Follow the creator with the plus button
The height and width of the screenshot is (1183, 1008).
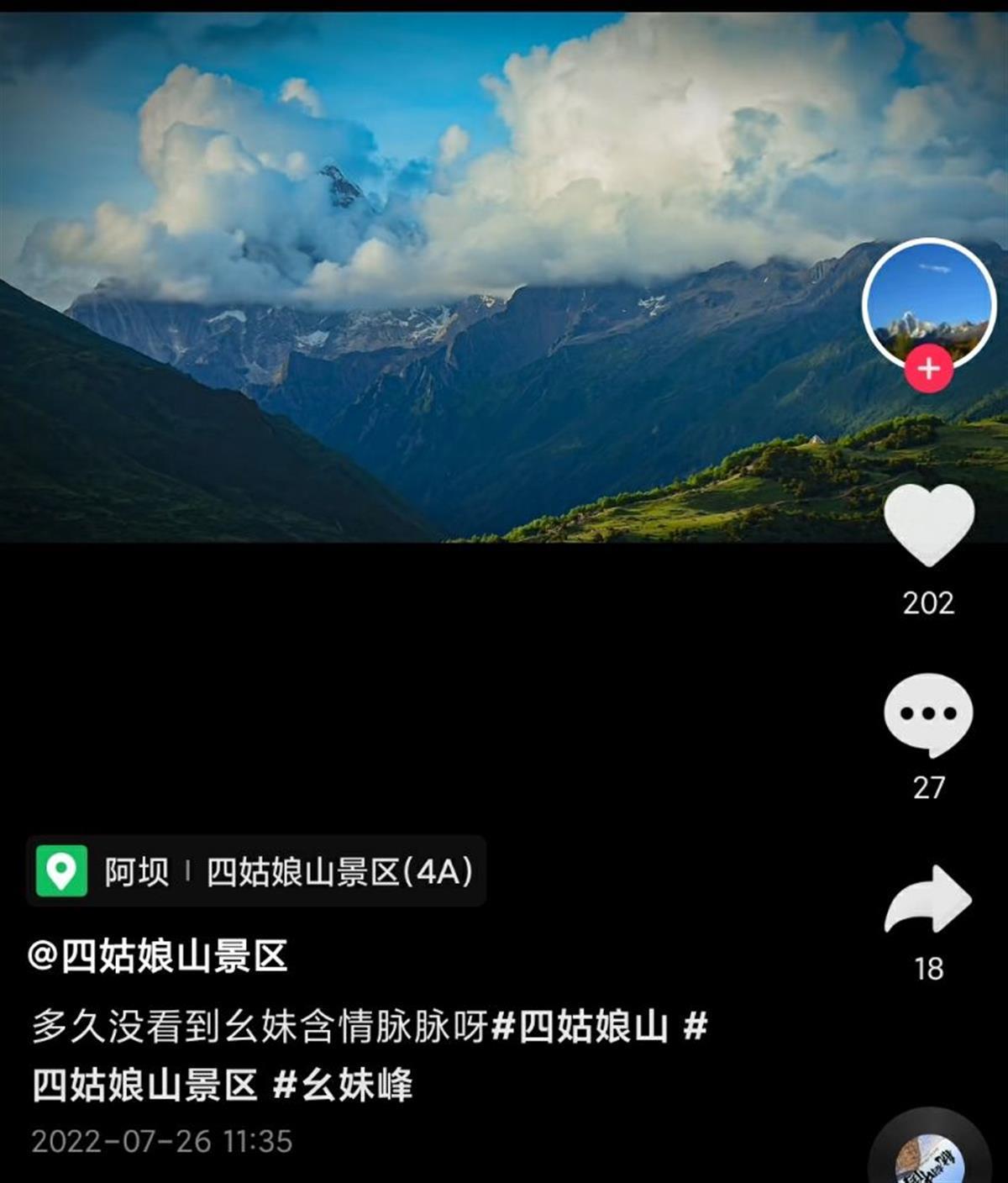tap(928, 369)
